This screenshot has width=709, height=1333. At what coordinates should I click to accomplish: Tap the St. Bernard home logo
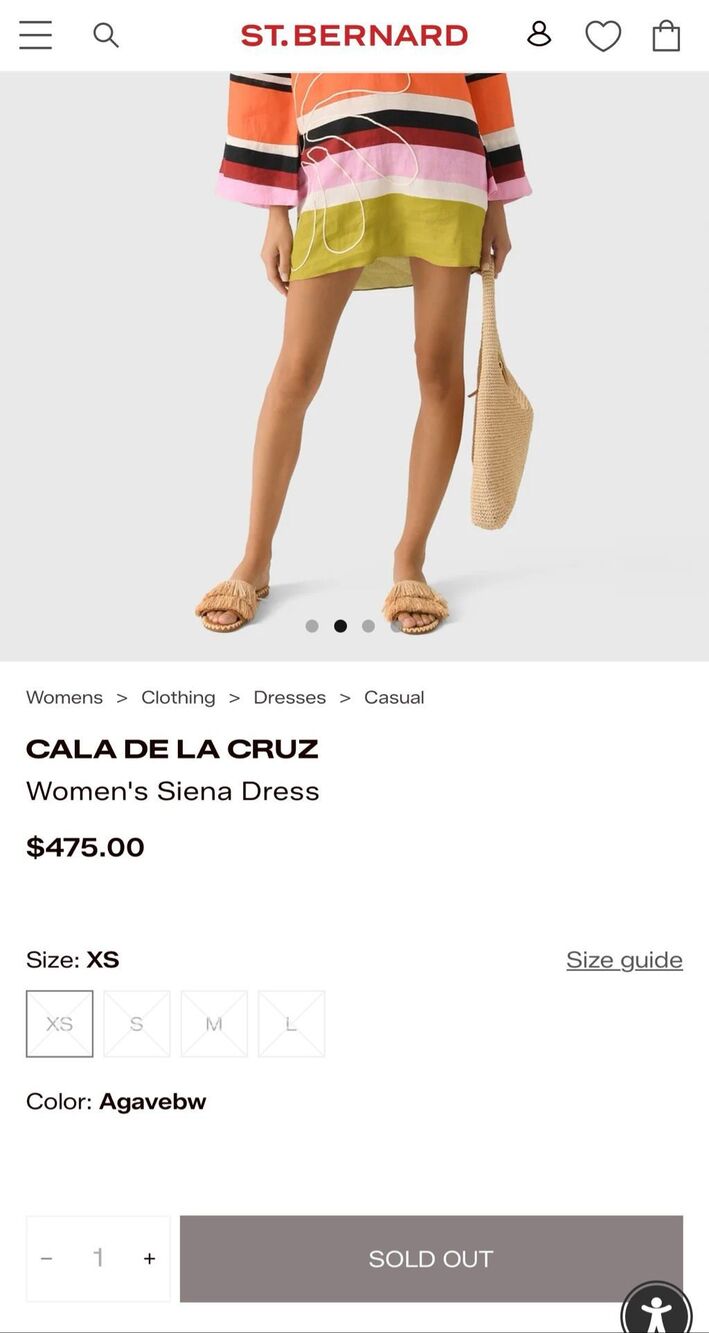coord(354,36)
